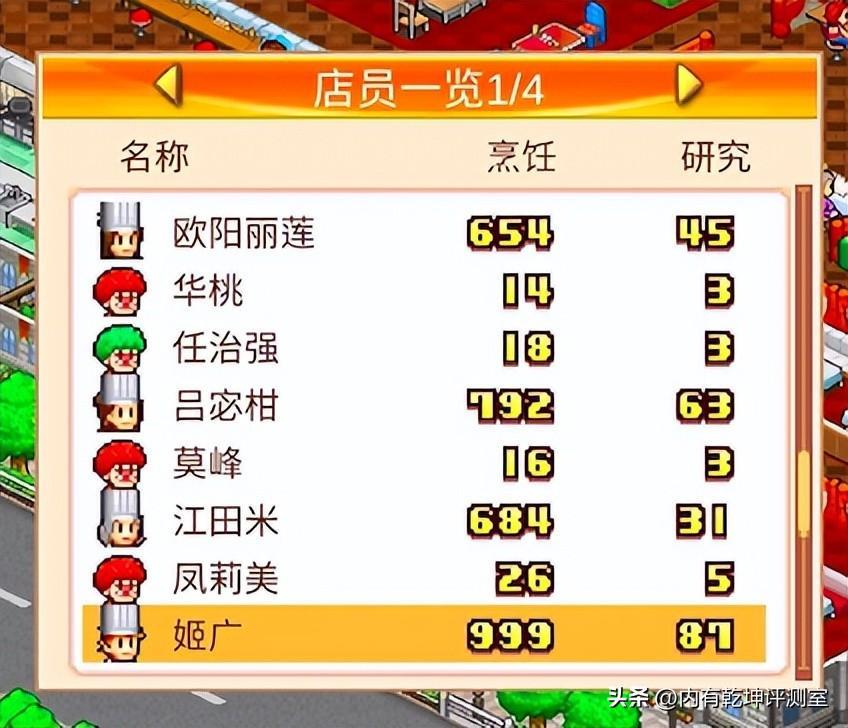
Task: Go to the next staff list page
Action: [688, 86]
